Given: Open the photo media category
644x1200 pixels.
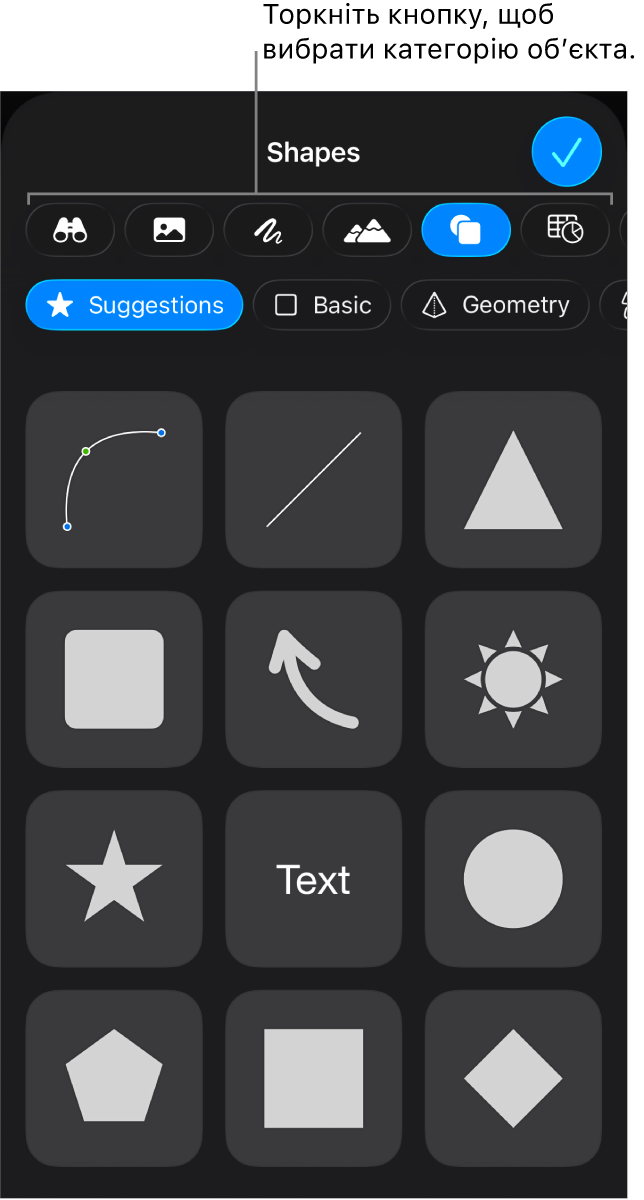Looking at the screenshot, I should [169, 230].
